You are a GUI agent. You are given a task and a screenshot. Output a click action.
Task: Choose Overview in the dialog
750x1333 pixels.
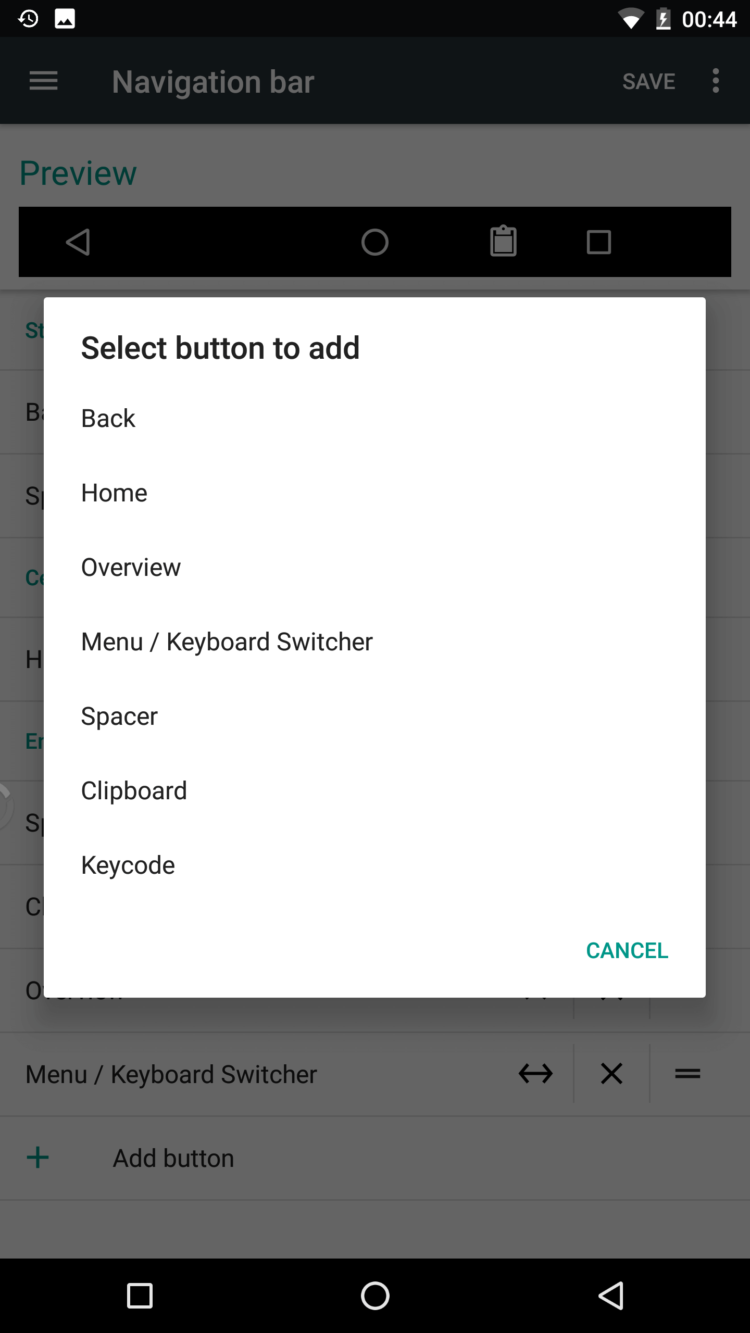click(131, 567)
